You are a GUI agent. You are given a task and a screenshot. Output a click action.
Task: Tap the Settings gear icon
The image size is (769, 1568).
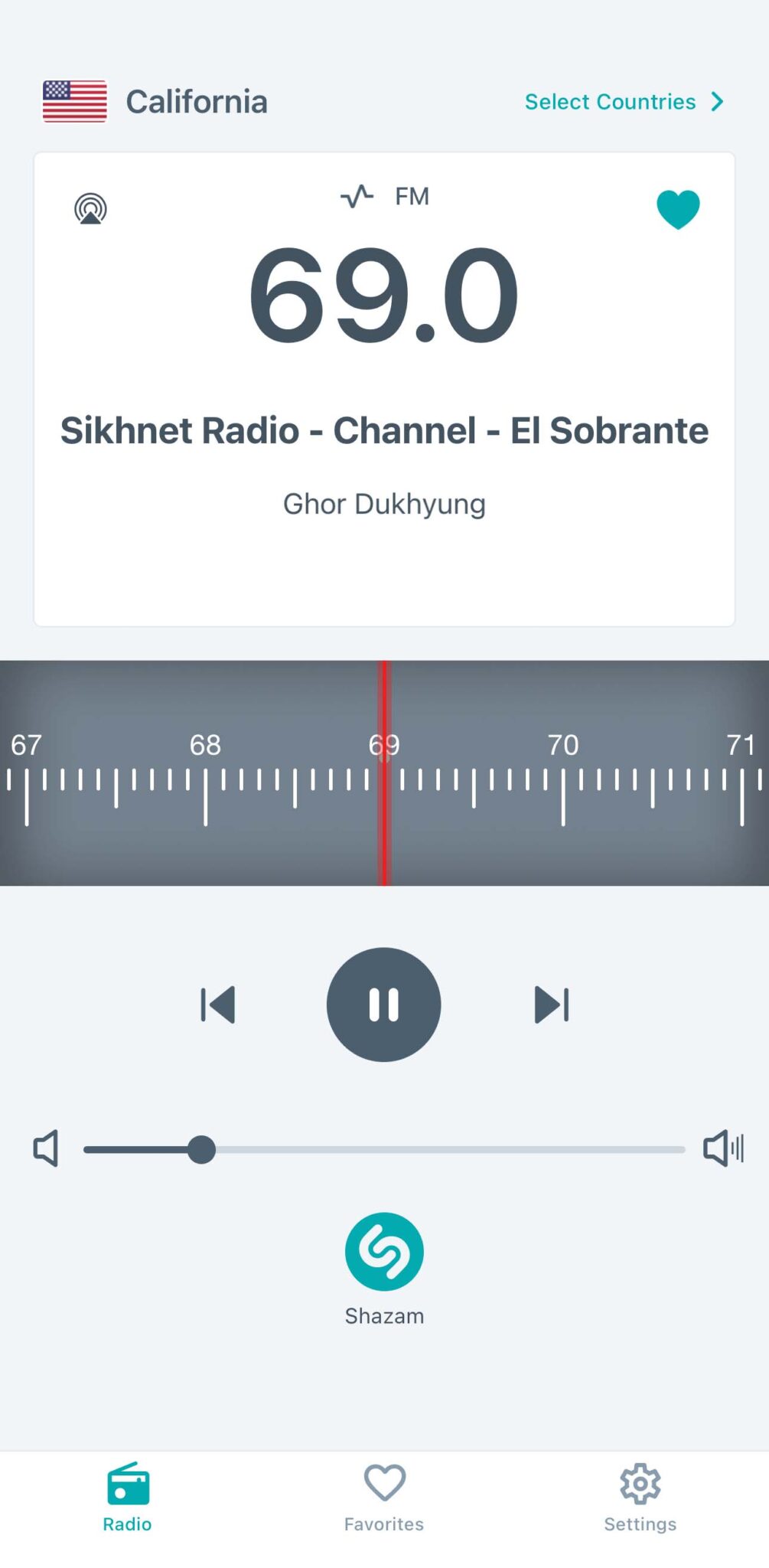(x=640, y=1484)
